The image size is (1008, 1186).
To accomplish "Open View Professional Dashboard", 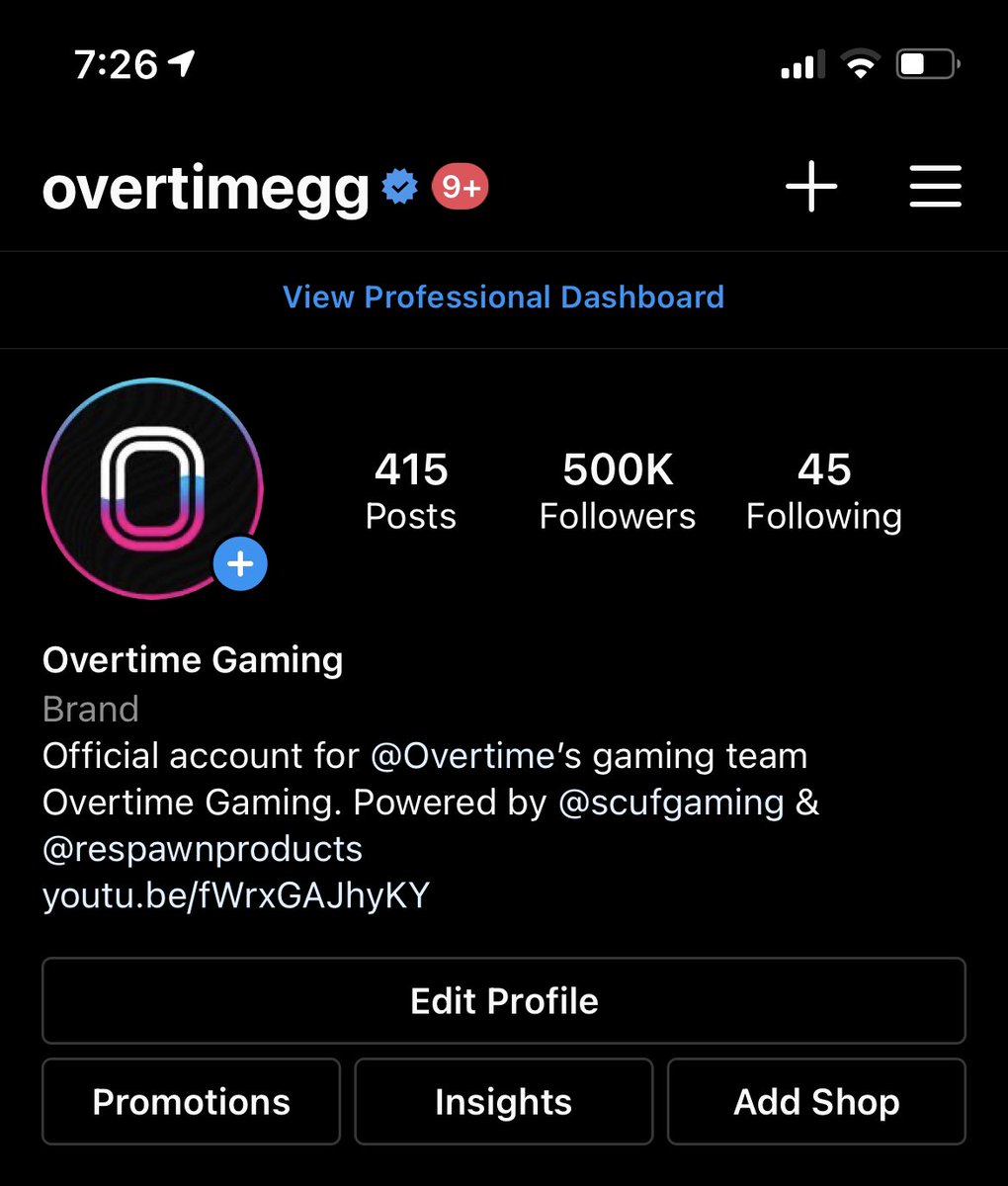I will (x=503, y=297).
